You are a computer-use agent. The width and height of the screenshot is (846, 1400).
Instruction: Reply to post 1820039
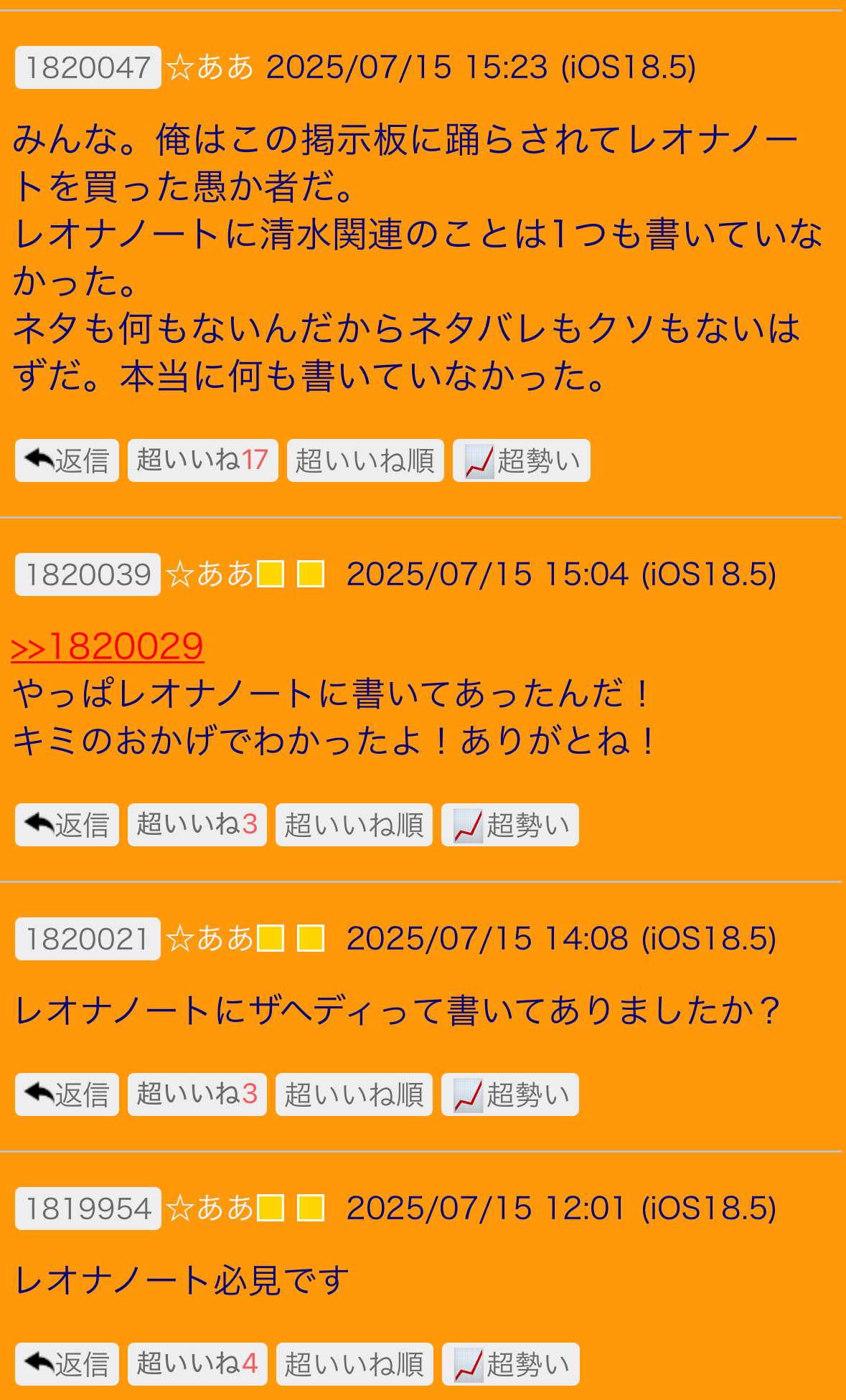click(67, 825)
